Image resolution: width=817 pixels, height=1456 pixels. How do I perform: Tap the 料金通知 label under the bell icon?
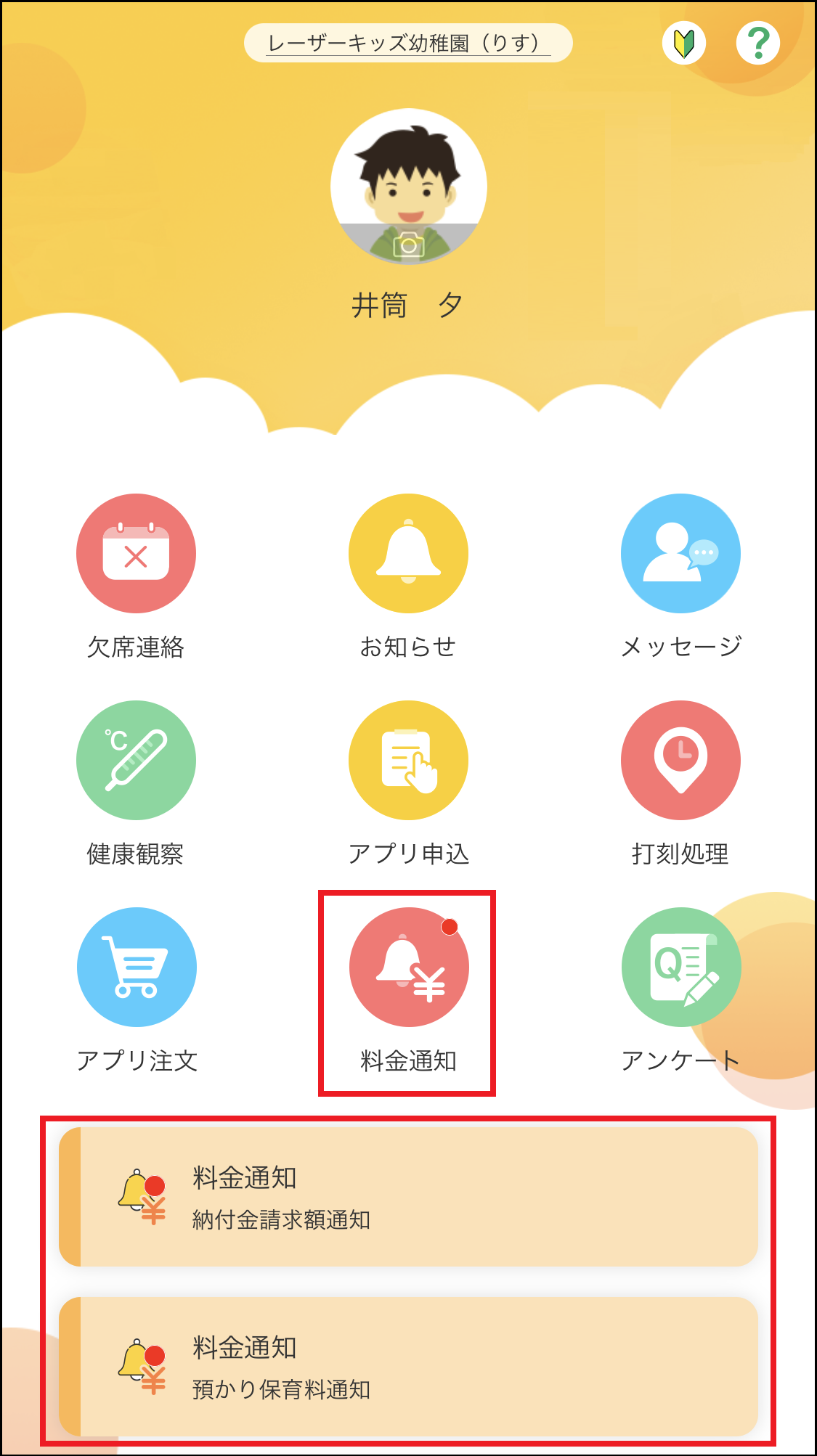408,1060
